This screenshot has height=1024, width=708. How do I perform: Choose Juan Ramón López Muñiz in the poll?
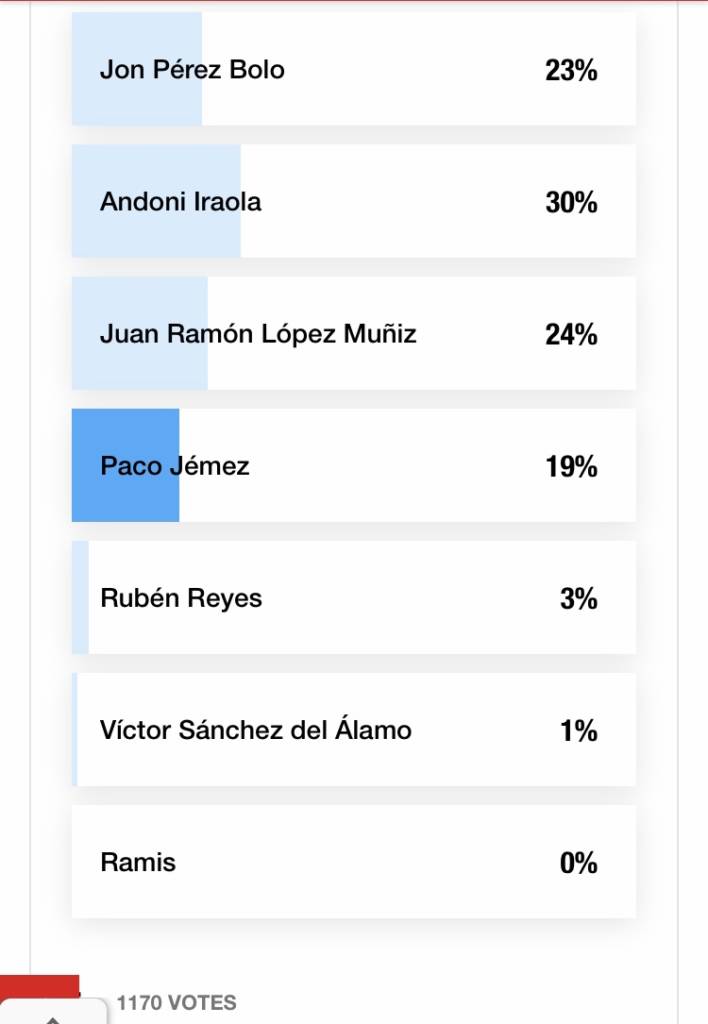[x=353, y=333]
